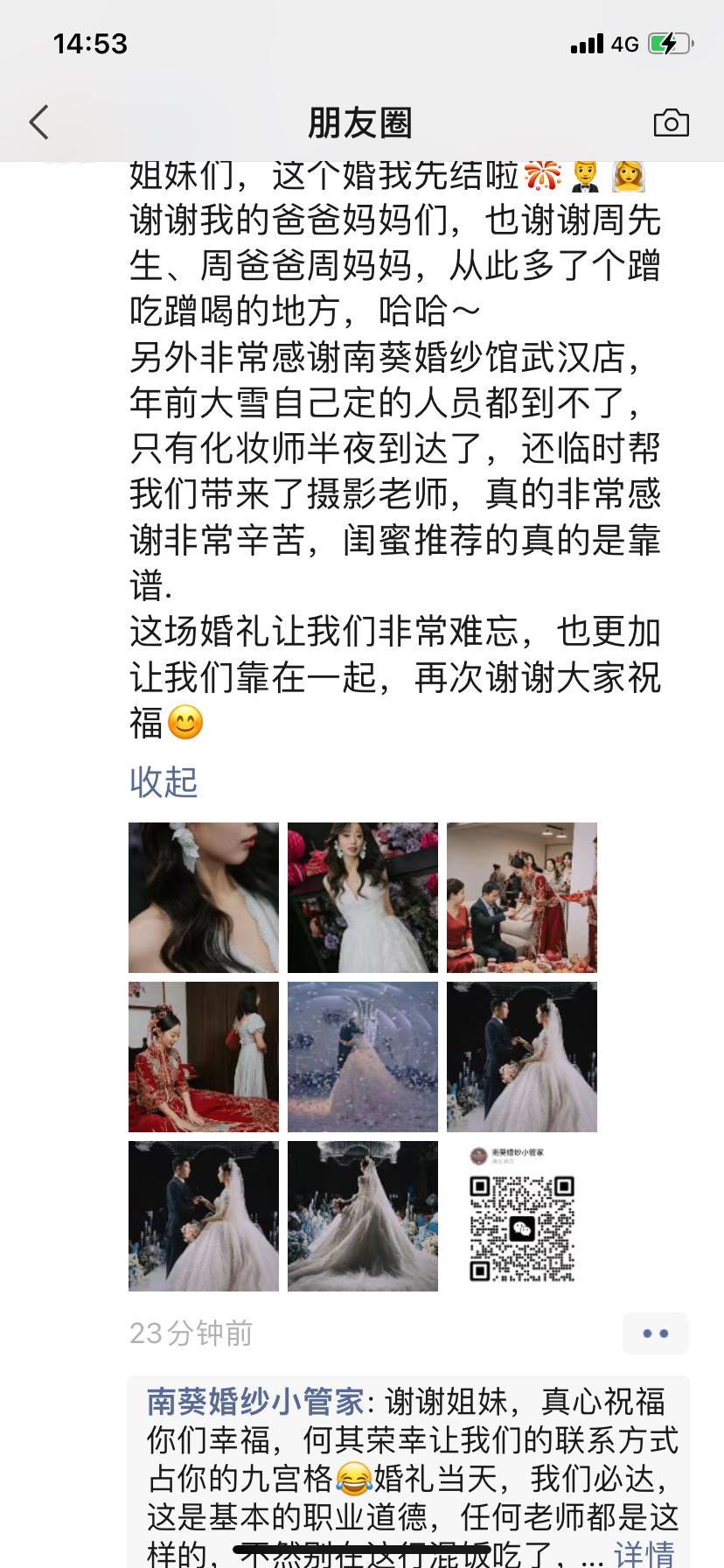Go back from Moments
Image resolution: width=724 pixels, height=1568 pixels.
click(x=39, y=122)
